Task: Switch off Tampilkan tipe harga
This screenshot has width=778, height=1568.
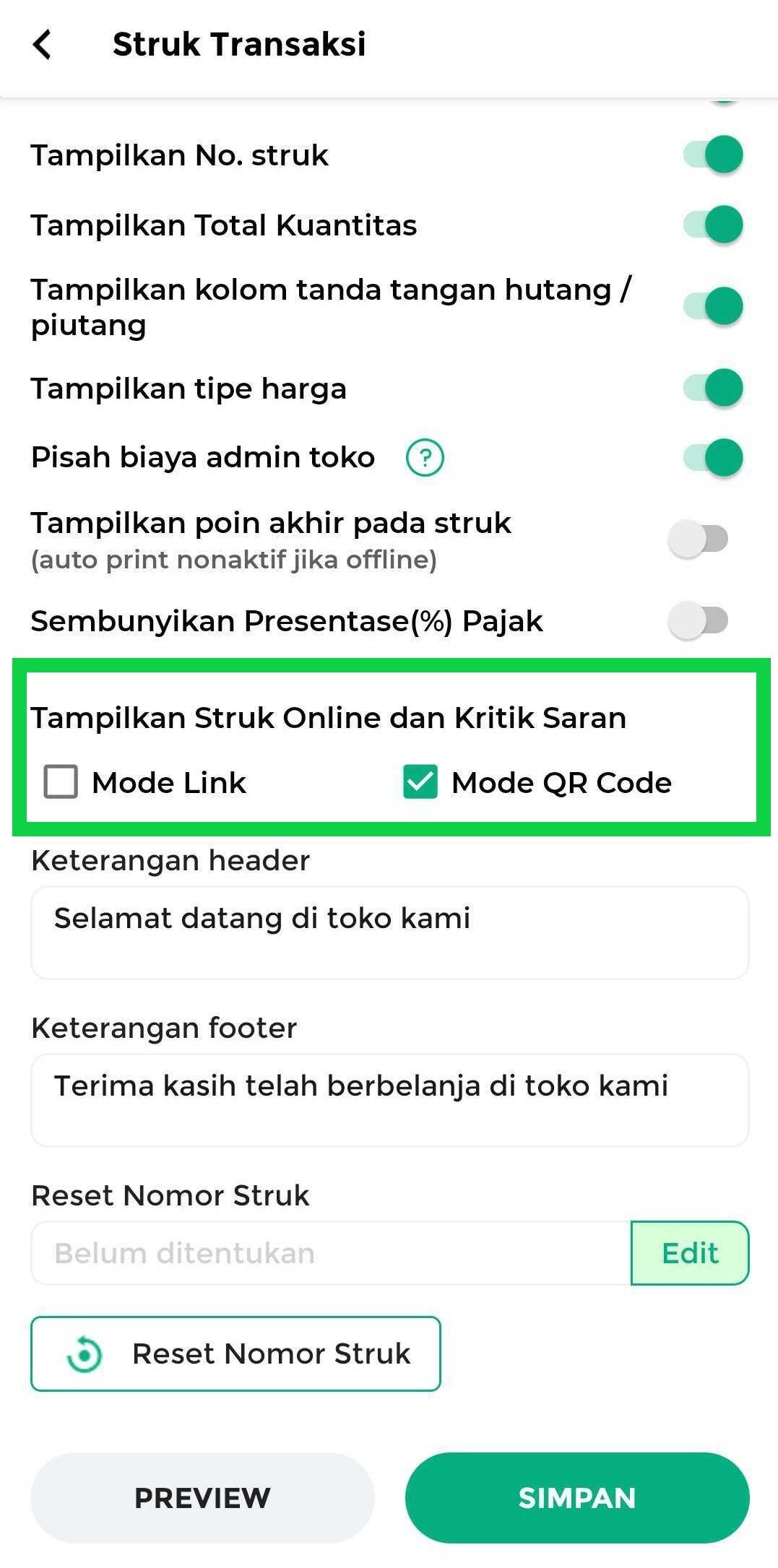Action: tap(714, 388)
